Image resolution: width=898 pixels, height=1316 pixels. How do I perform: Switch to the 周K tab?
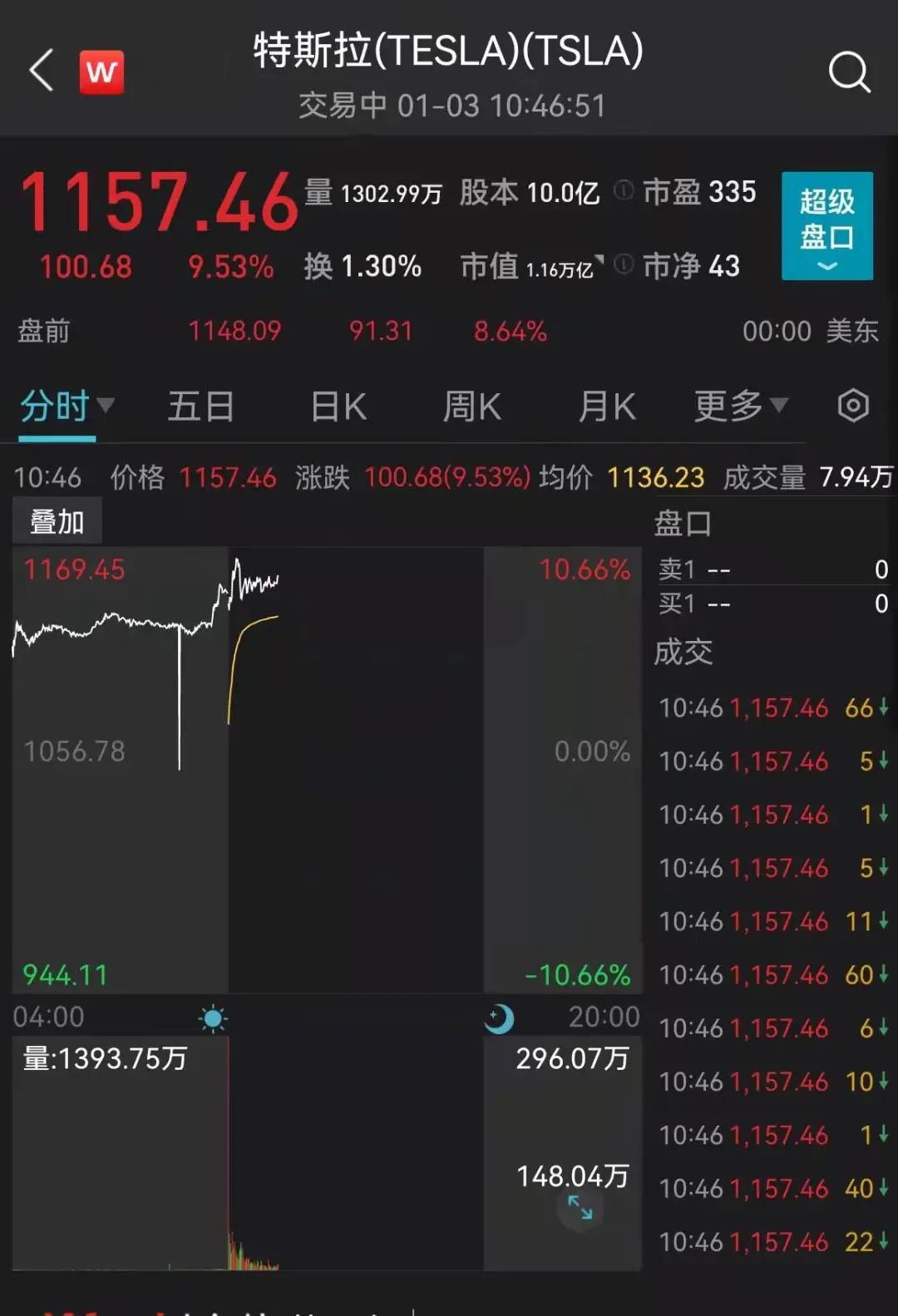471,406
